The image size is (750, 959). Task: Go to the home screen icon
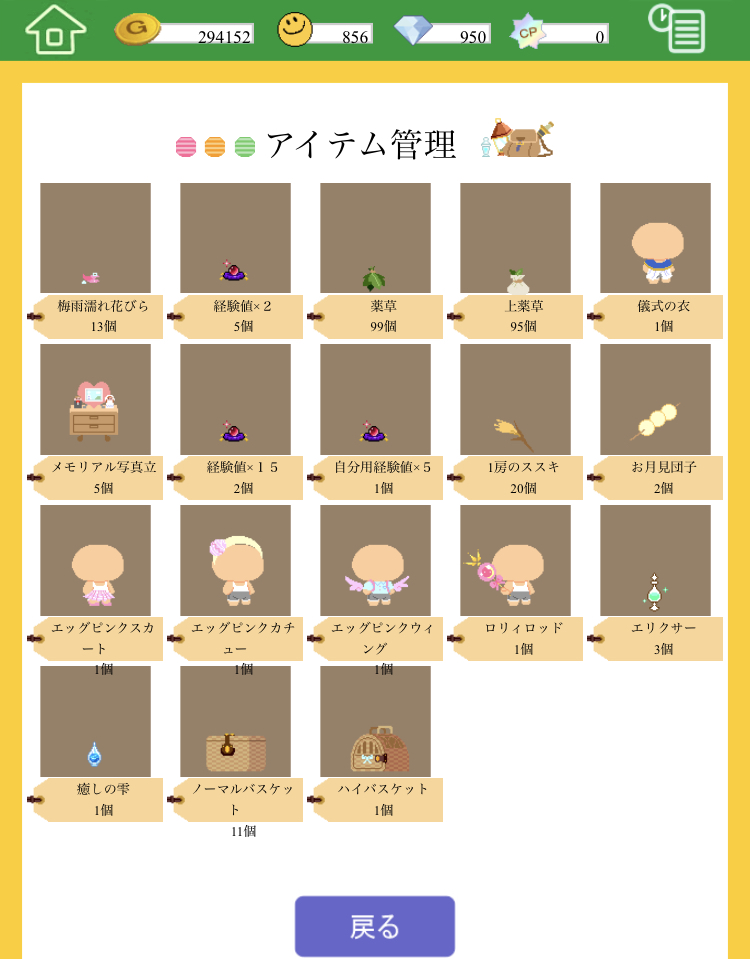pos(56,30)
